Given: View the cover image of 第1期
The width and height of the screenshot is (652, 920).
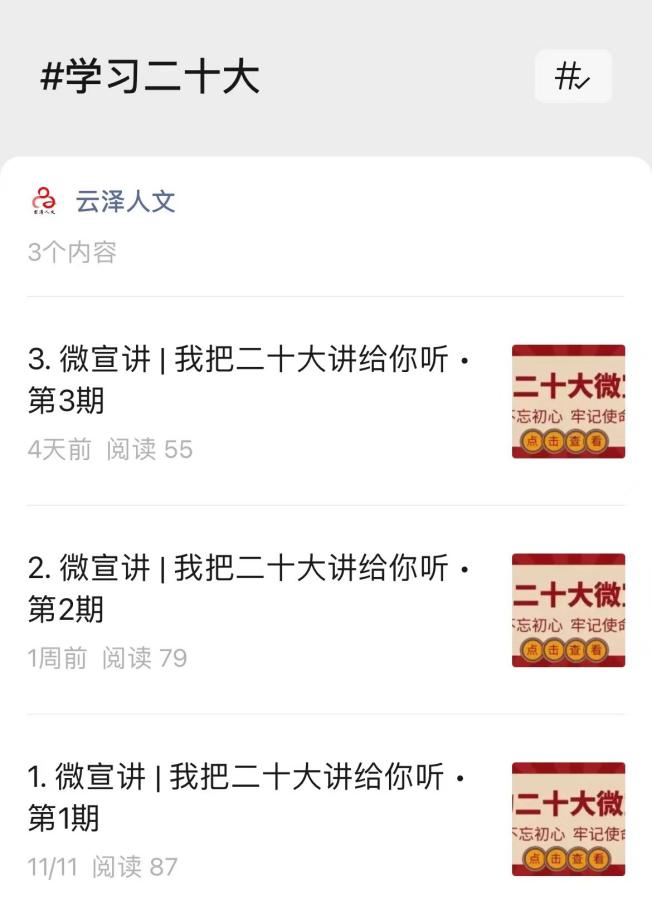Looking at the screenshot, I should click(568, 818).
